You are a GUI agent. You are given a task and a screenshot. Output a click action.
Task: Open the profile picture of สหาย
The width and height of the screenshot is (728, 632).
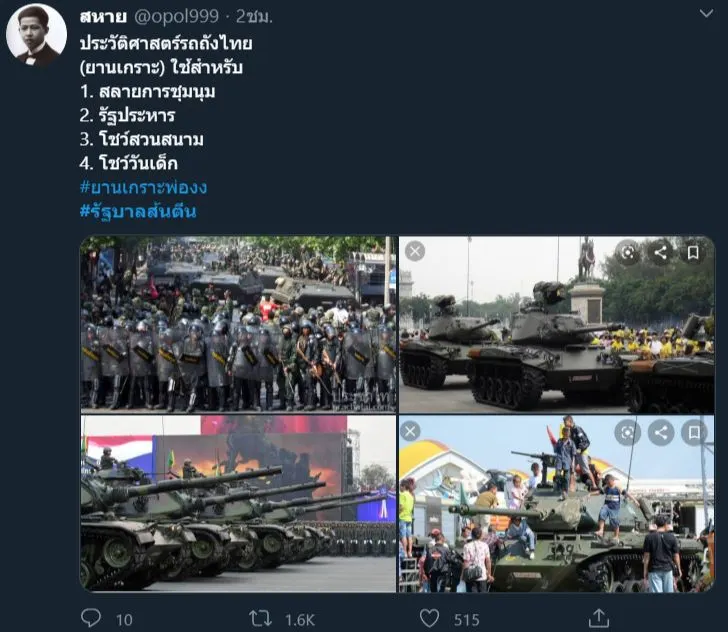36,35
